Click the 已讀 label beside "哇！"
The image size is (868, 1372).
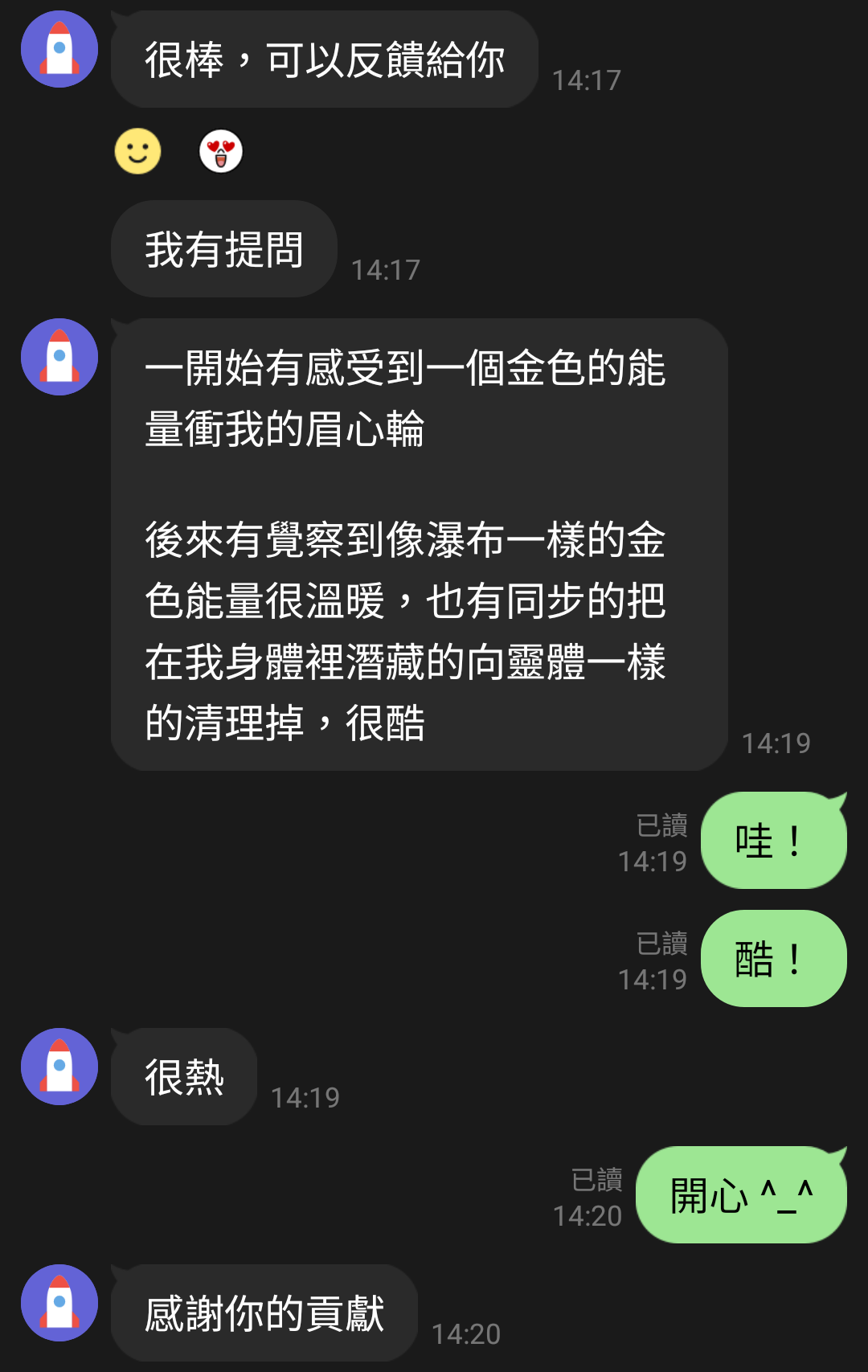(x=661, y=825)
